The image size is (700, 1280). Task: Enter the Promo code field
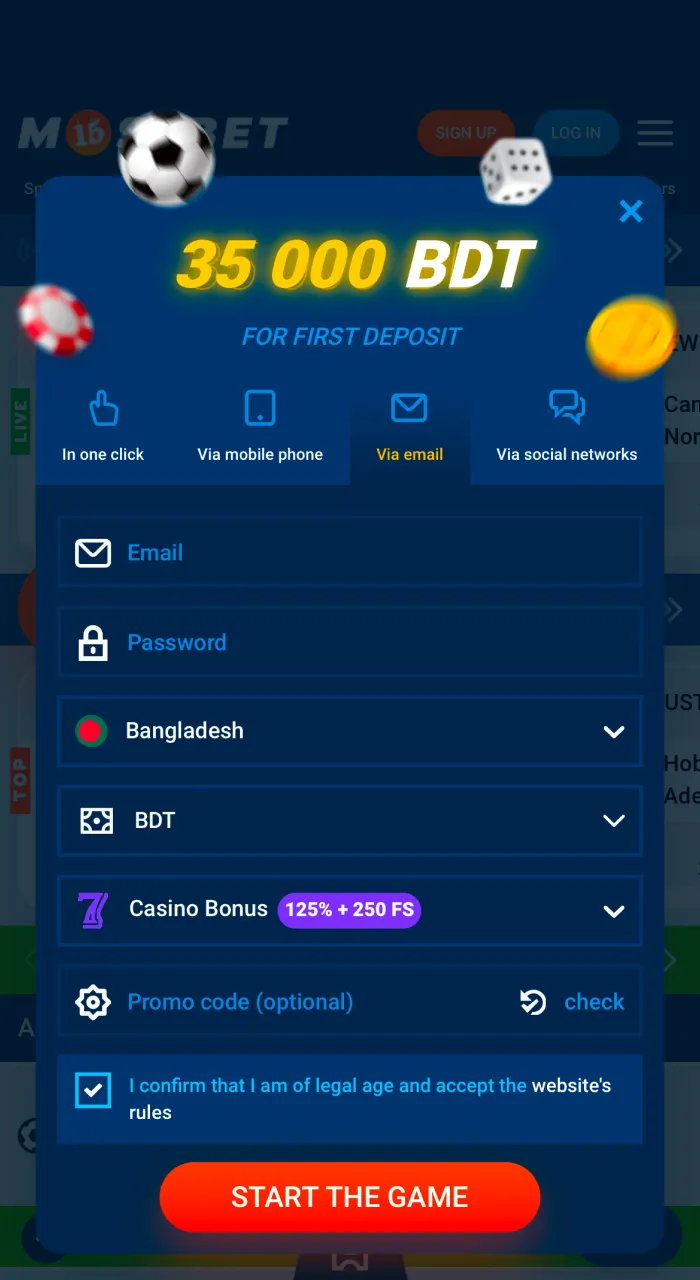point(300,1001)
